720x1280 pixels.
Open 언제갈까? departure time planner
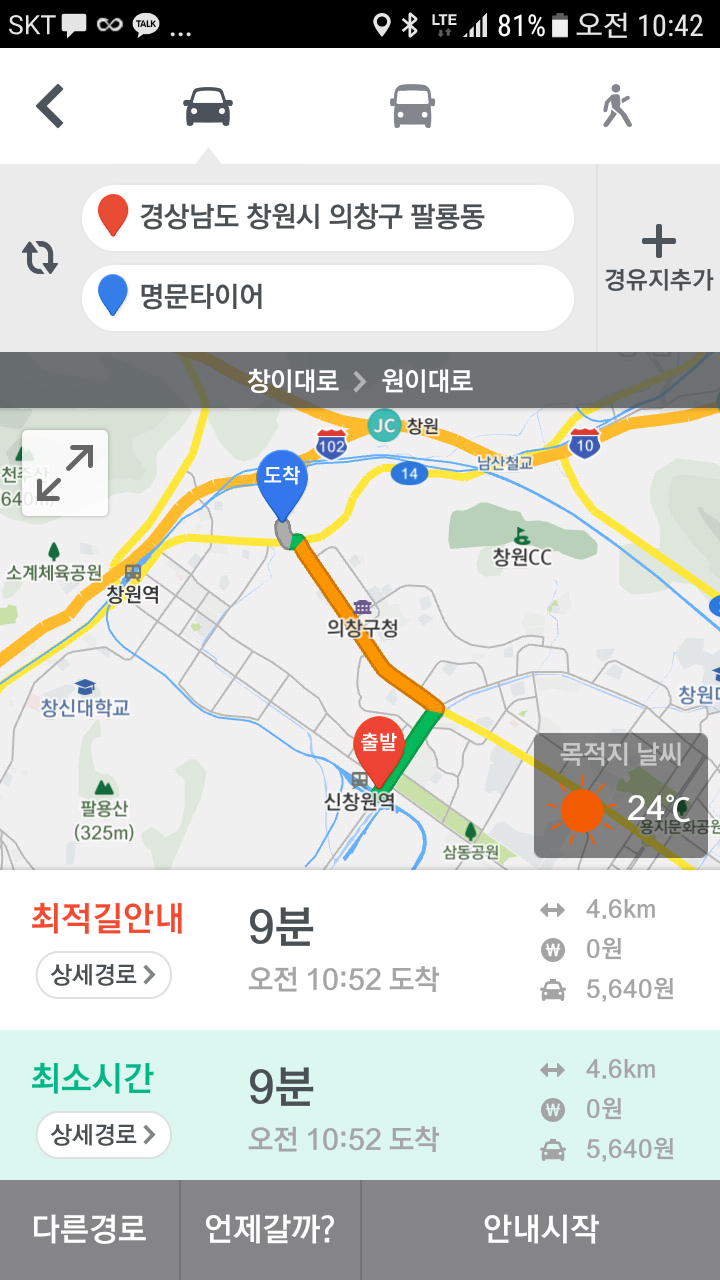click(270, 1229)
